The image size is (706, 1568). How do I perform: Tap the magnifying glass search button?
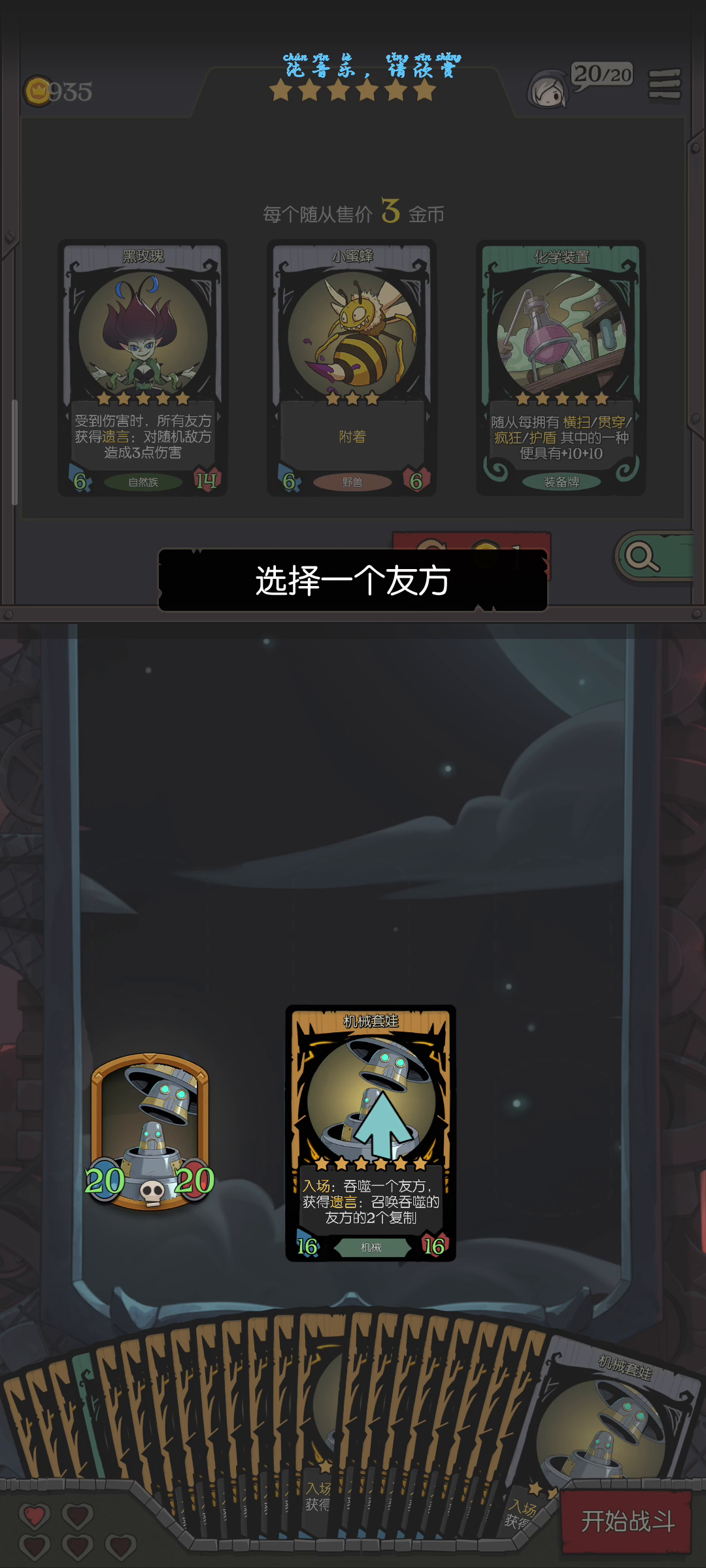click(644, 557)
